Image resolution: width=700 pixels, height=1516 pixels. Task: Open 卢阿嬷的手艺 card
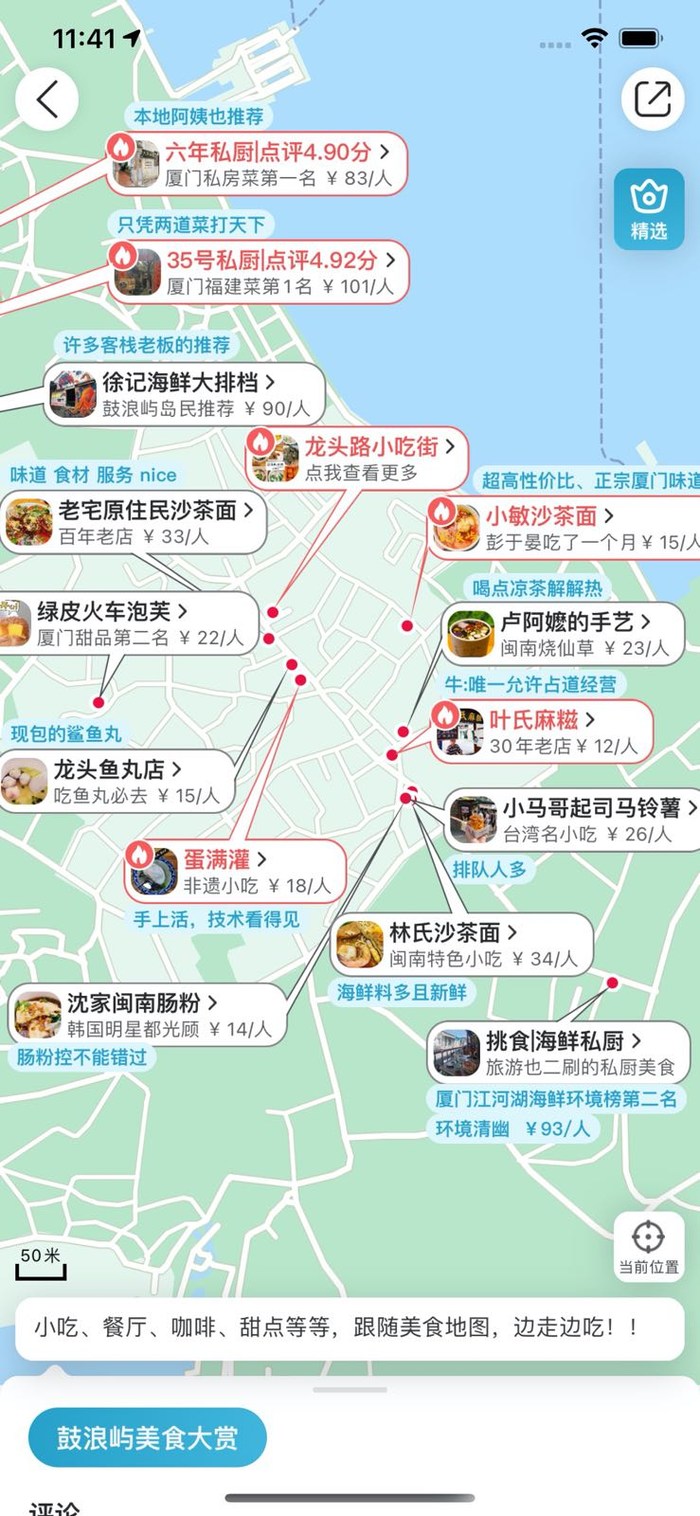(563, 634)
